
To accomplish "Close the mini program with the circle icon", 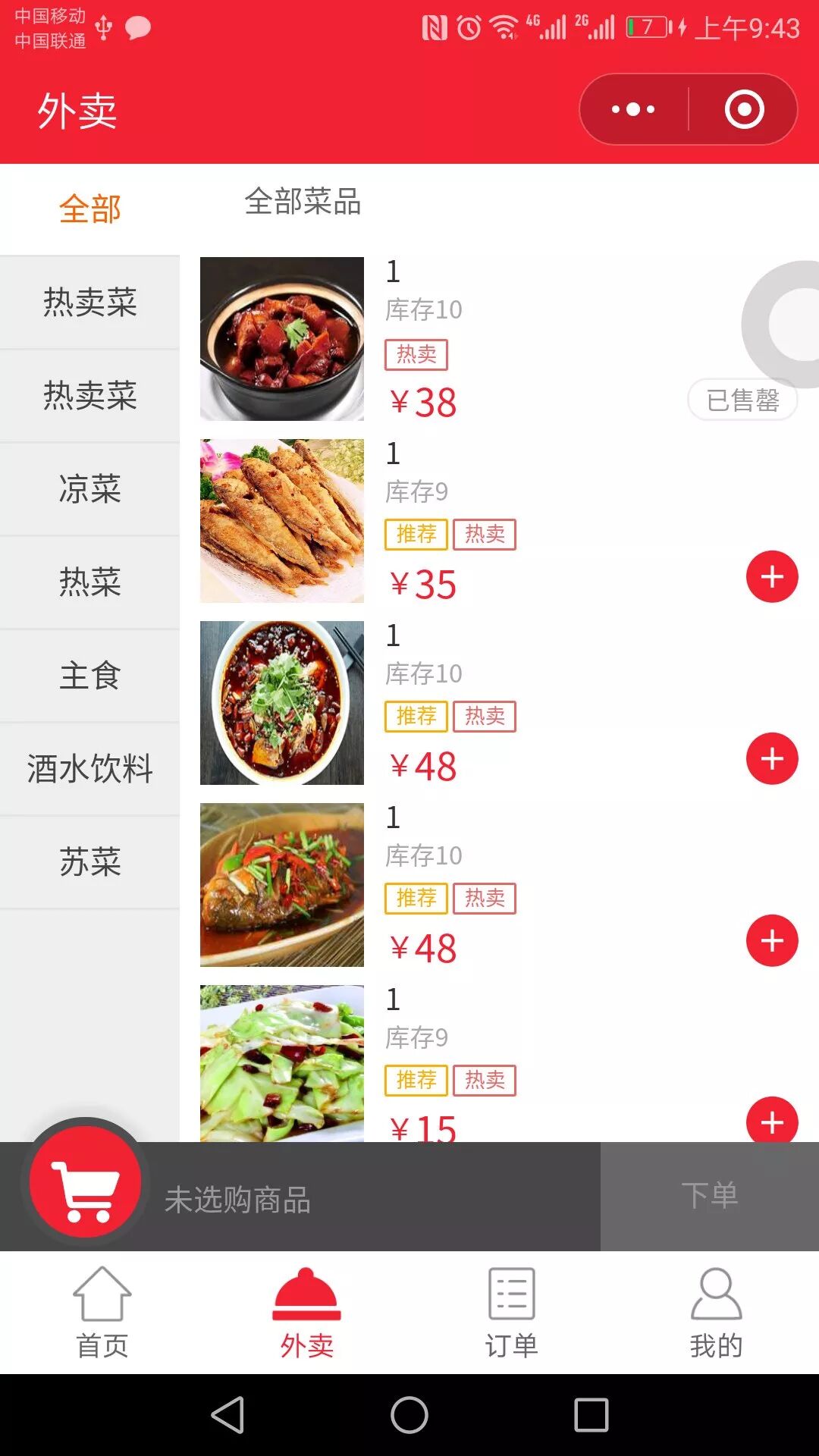I will click(744, 109).
